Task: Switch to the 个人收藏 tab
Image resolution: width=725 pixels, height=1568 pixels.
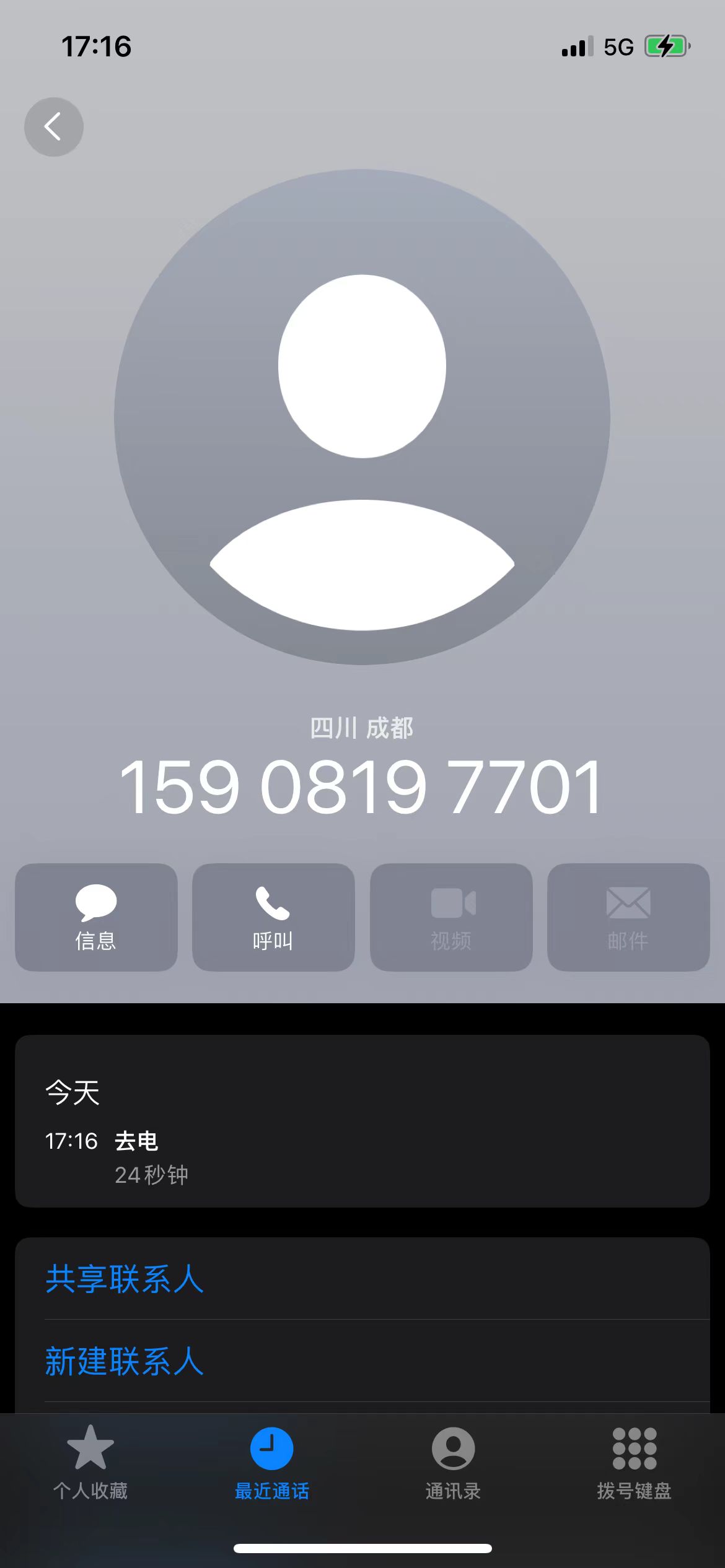Action: 90,1463
